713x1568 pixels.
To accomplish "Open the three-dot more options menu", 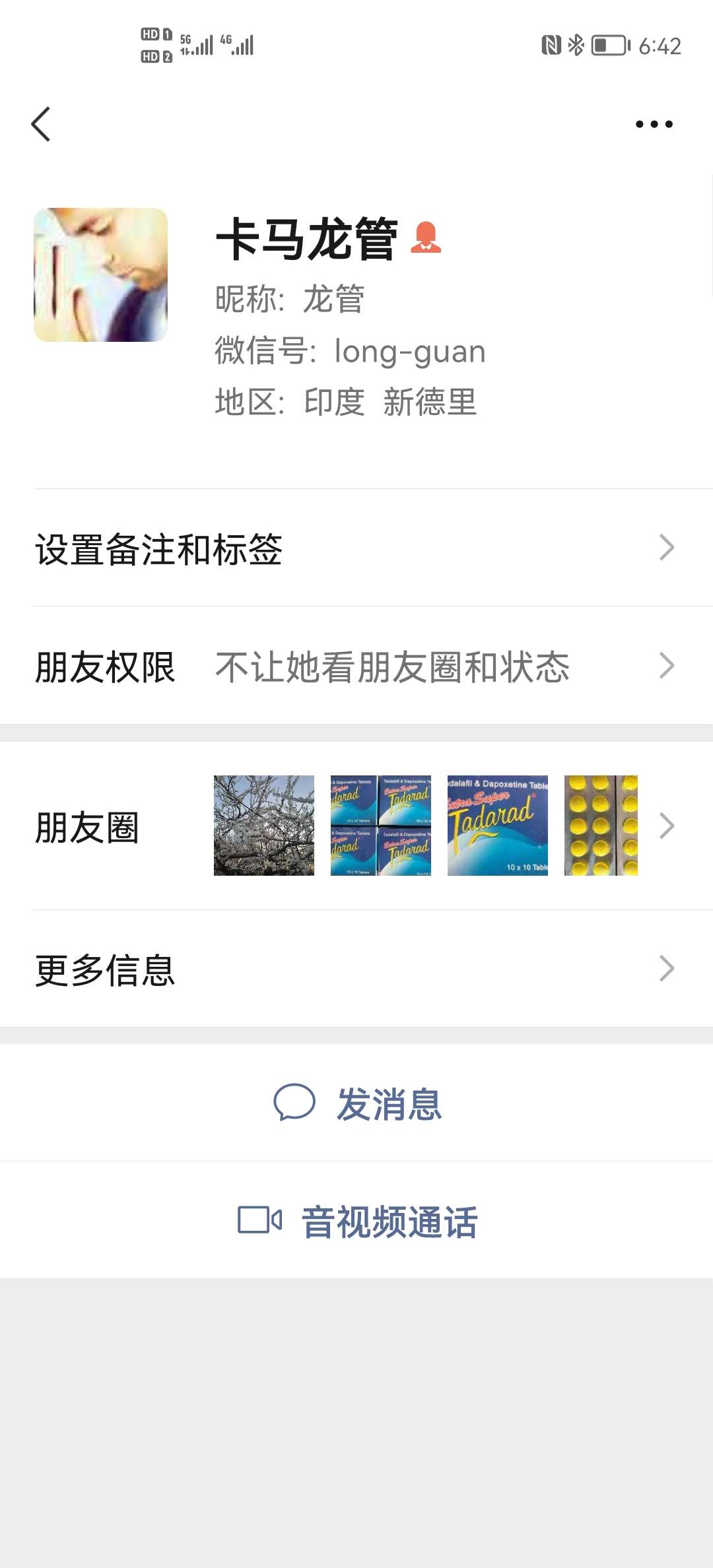I will tap(654, 124).
